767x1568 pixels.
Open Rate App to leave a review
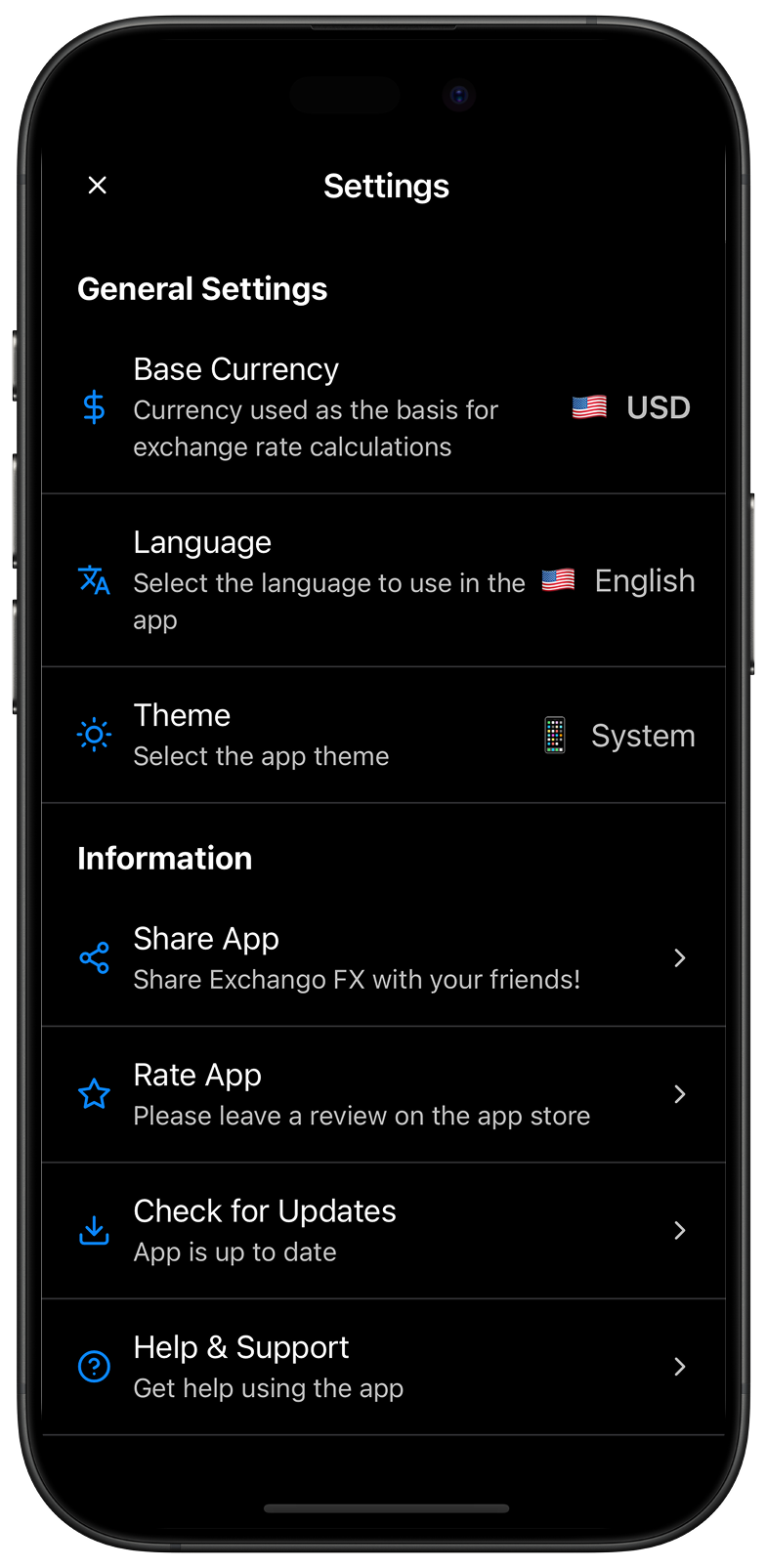383,1094
